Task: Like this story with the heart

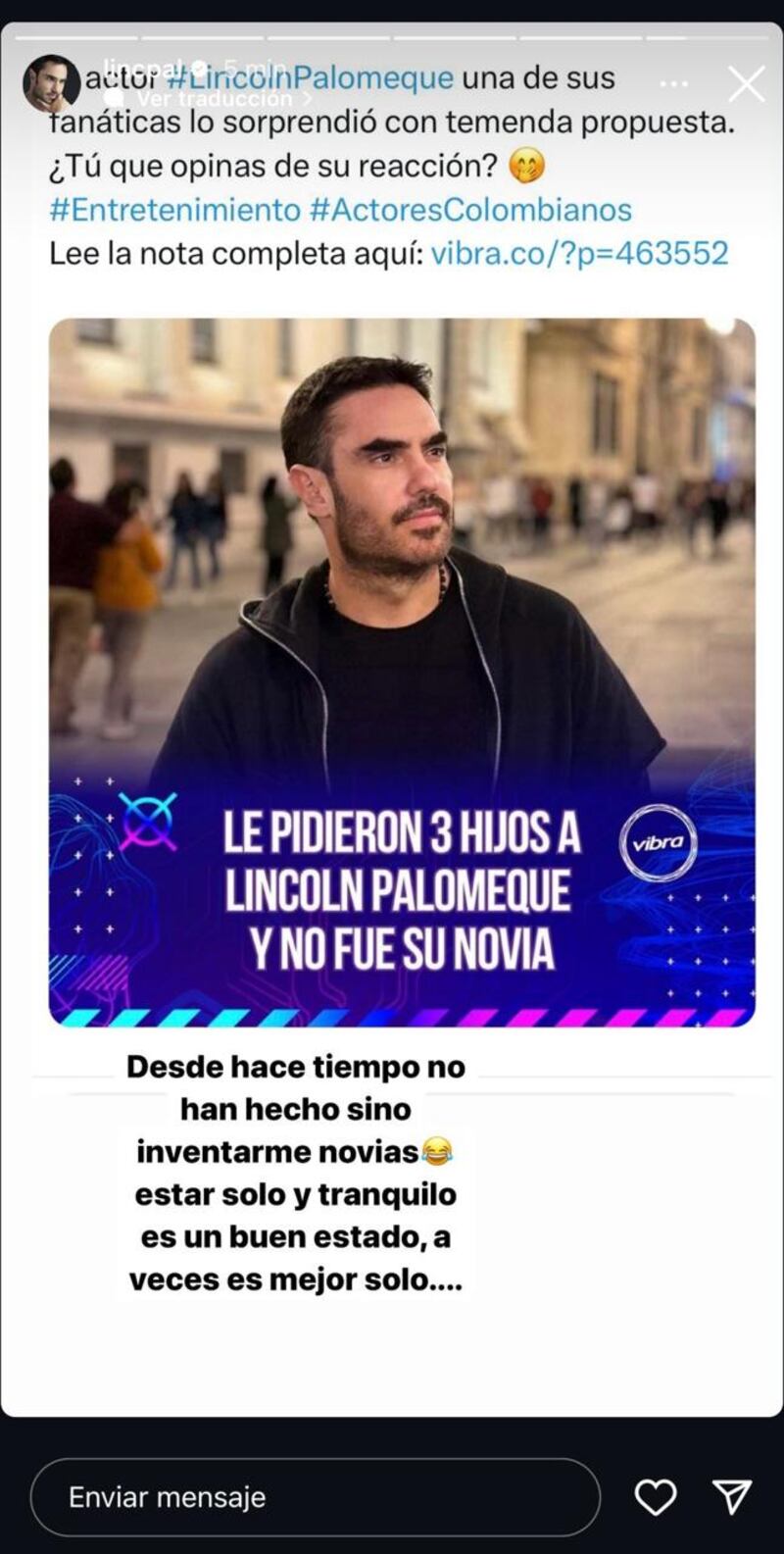Action: click(x=655, y=1497)
